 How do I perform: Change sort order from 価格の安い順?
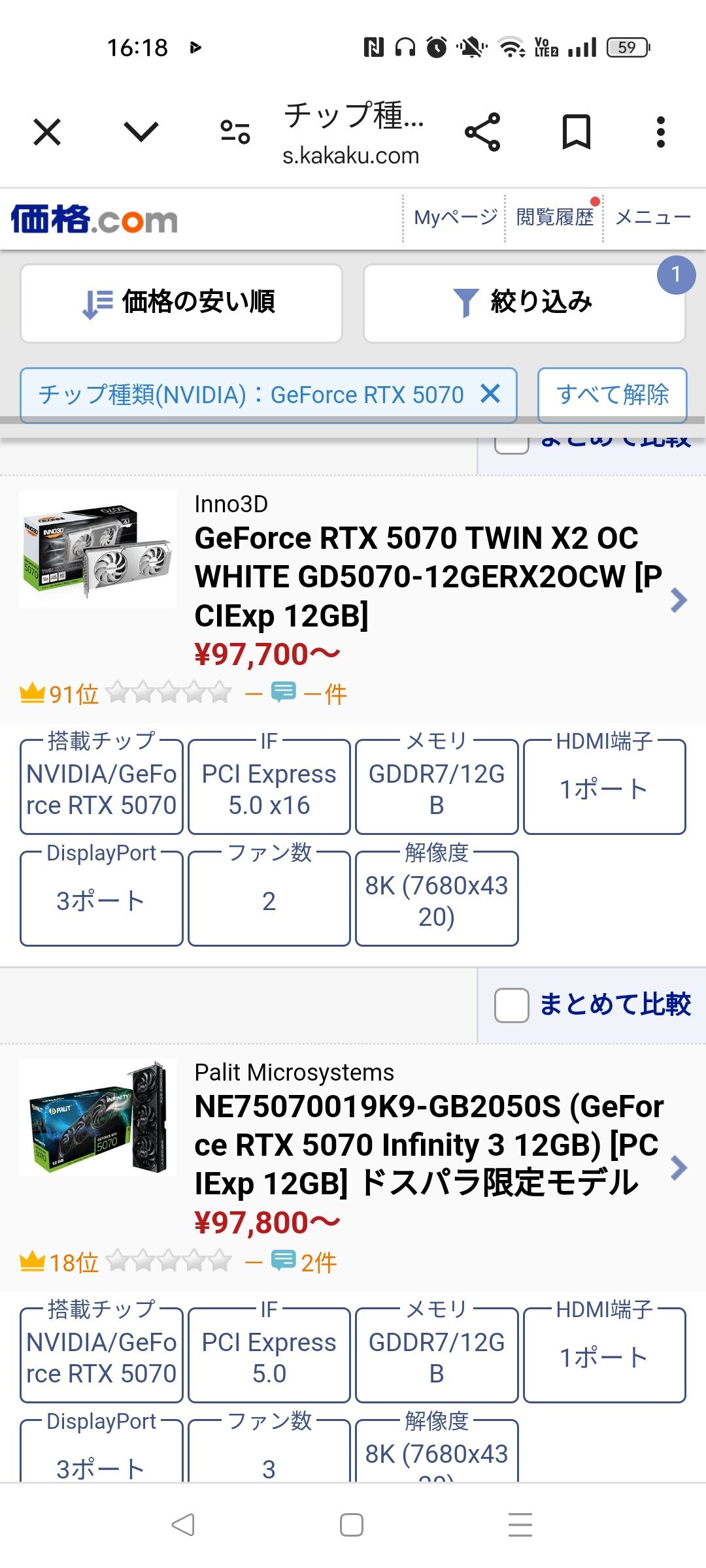181,303
